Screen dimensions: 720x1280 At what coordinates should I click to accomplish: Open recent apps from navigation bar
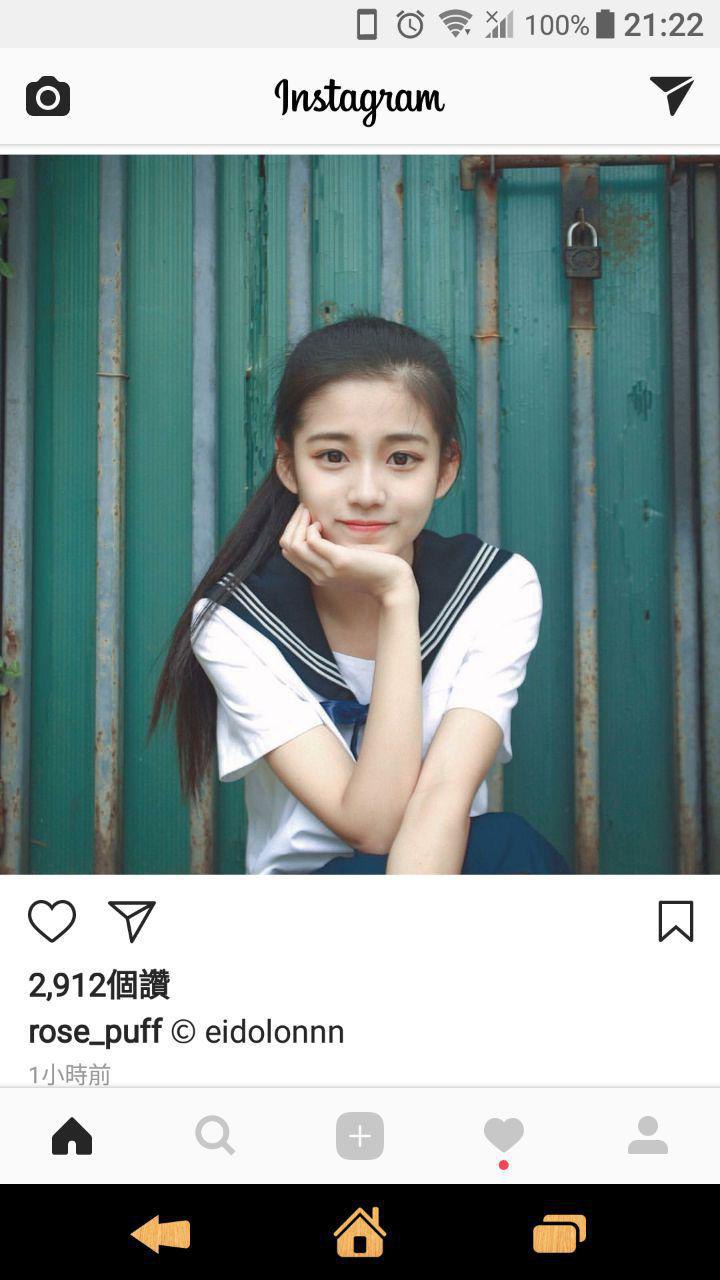pos(559,1234)
